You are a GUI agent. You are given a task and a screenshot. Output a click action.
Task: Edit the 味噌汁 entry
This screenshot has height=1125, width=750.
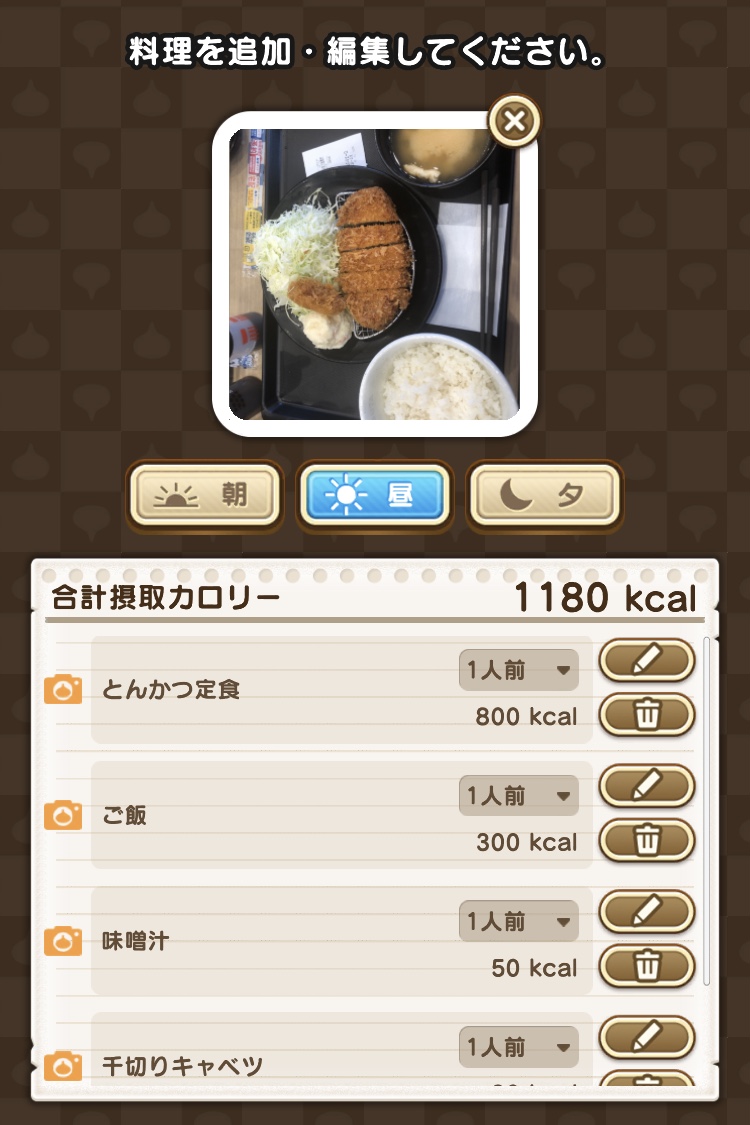click(646, 912)
